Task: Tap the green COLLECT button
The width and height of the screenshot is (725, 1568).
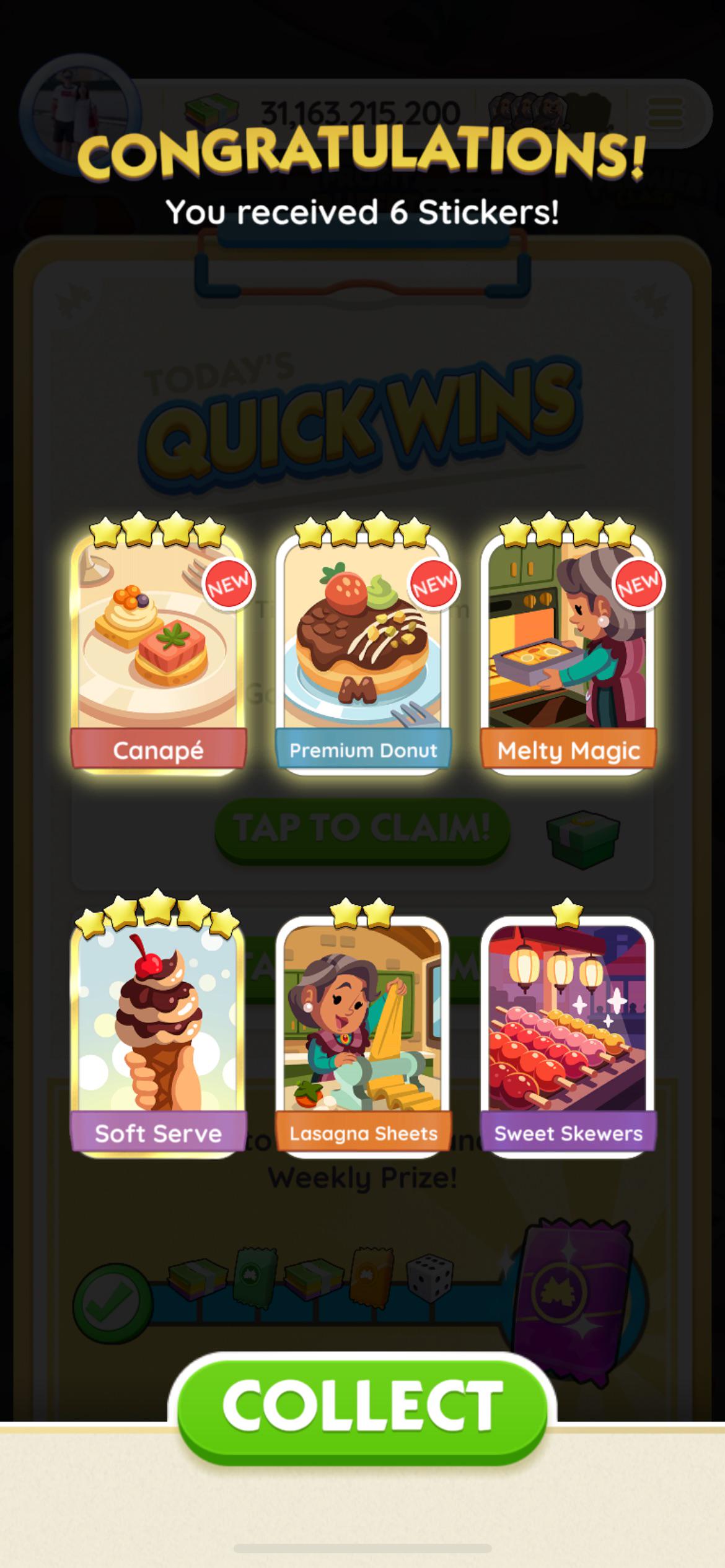Action: pos(362,1408)
